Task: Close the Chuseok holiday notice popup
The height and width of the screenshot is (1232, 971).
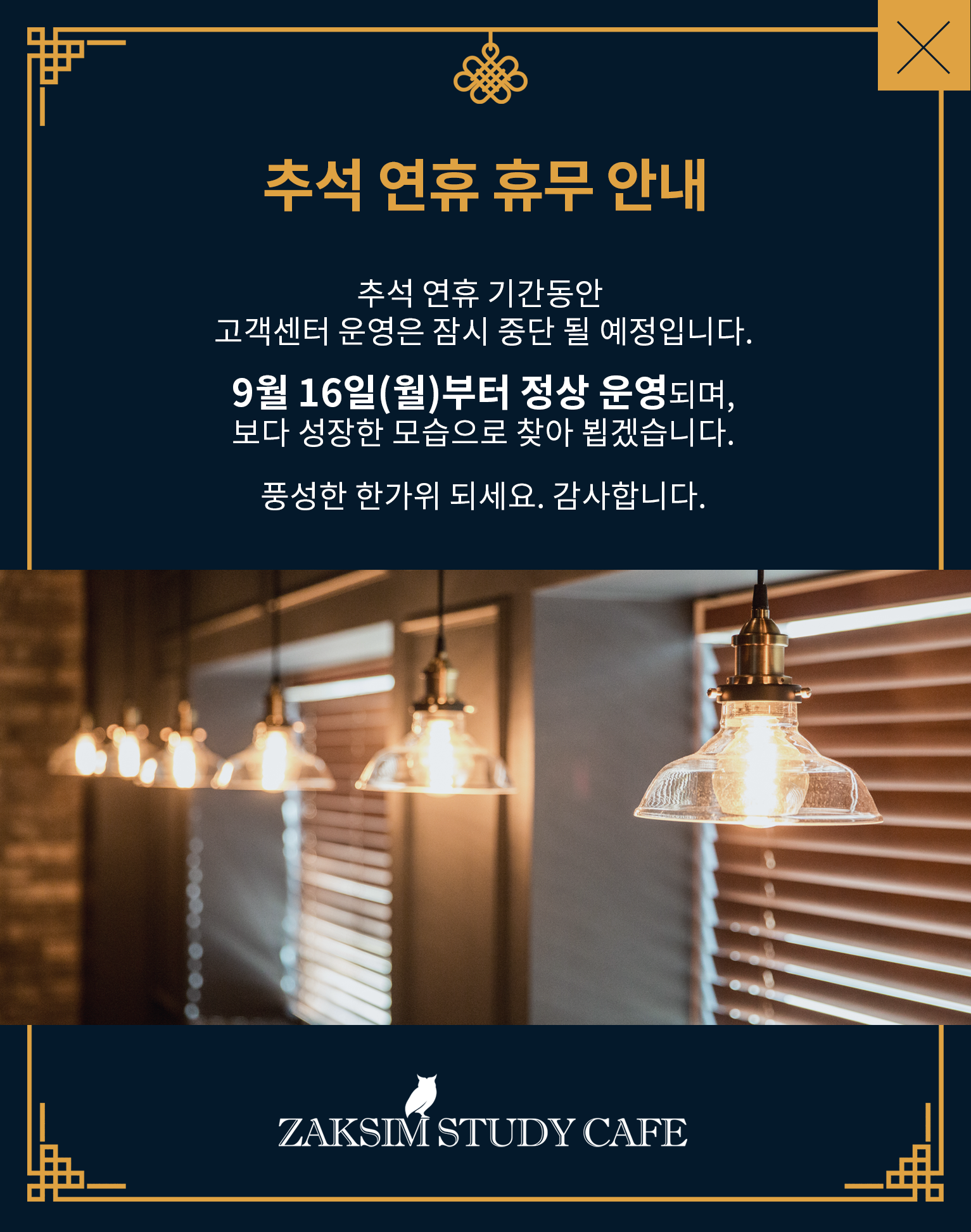Action: click(923, 46)
